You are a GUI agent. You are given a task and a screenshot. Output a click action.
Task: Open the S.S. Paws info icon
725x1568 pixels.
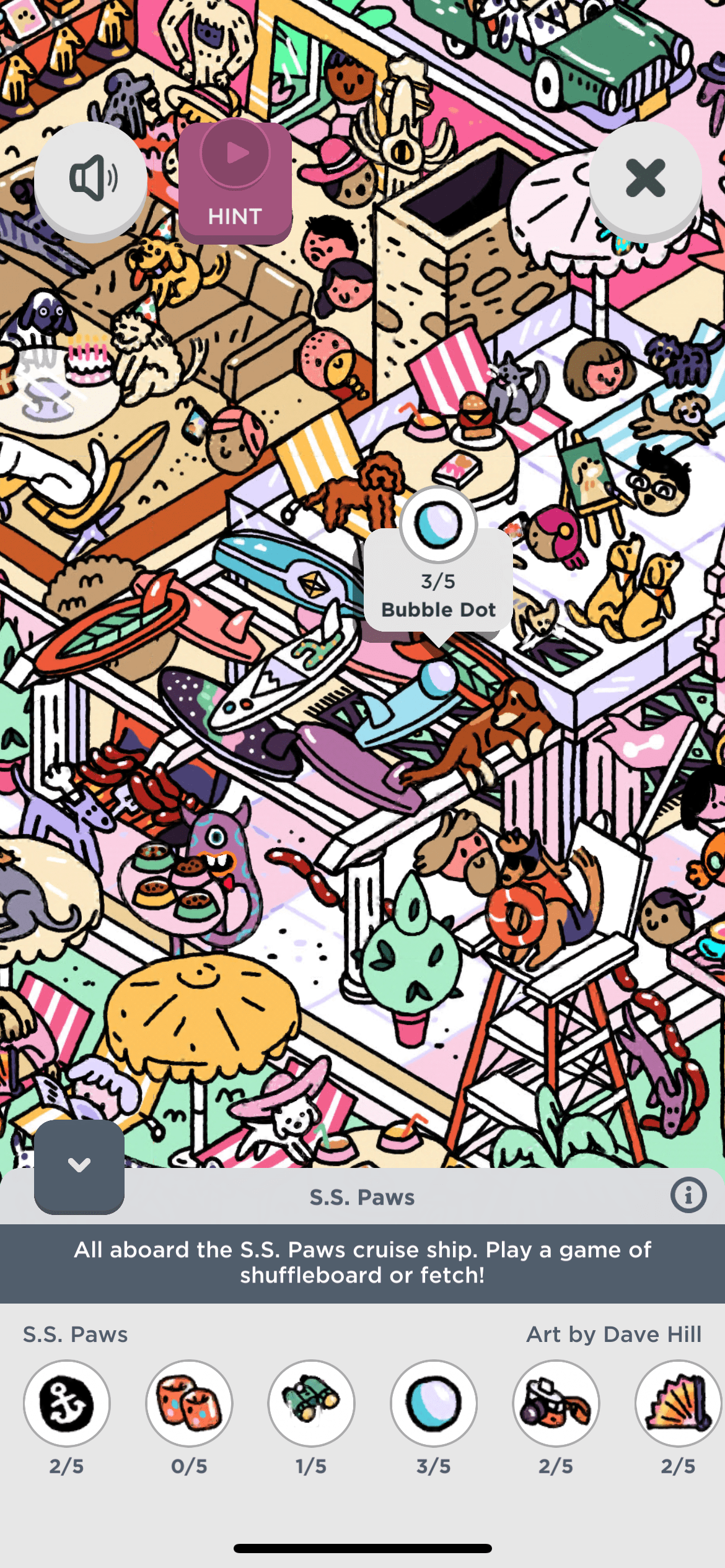click(688, 1195)
